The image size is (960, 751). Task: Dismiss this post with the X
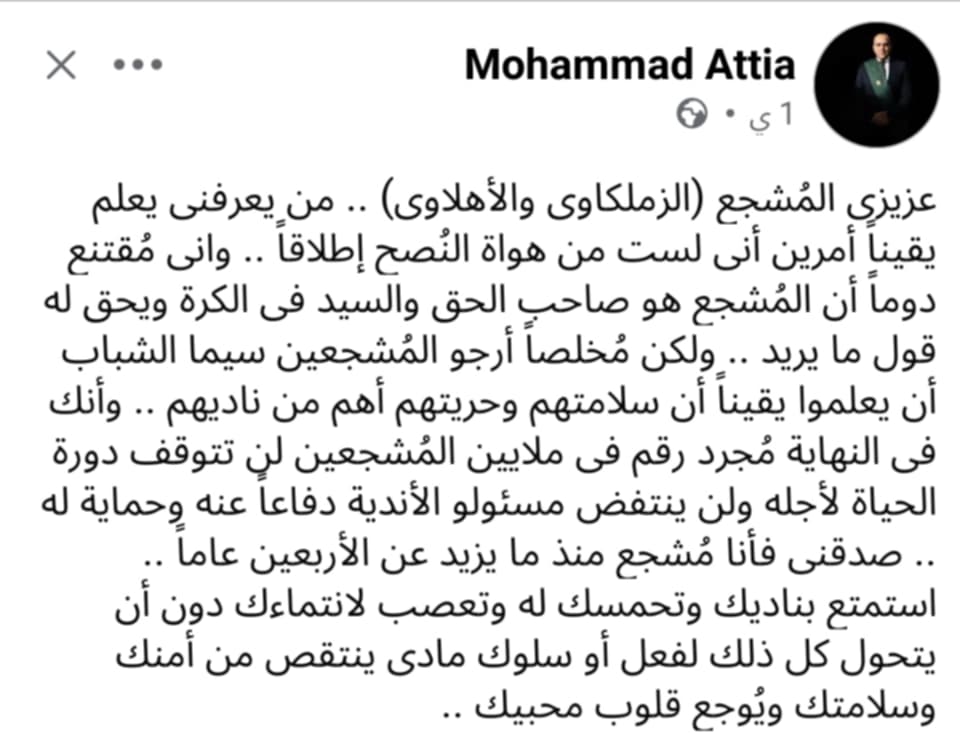(61, 66)
